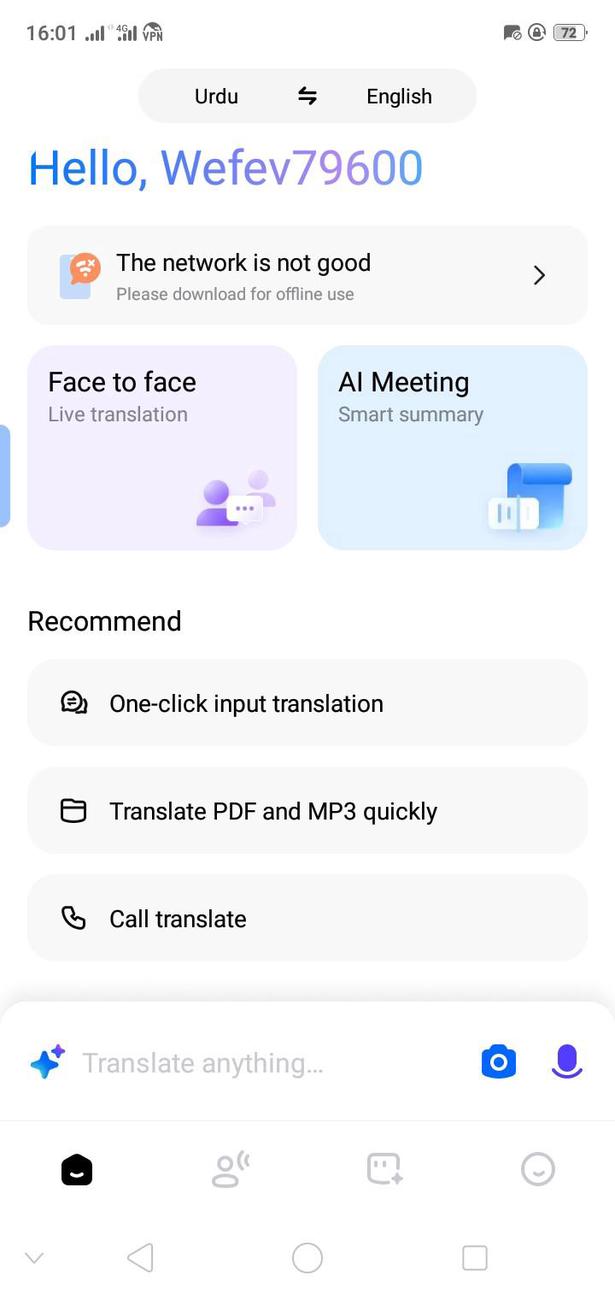This screenshot has height=1299, width=615.
Task: Select Urdu source language
Action: [x=216, y=97]
